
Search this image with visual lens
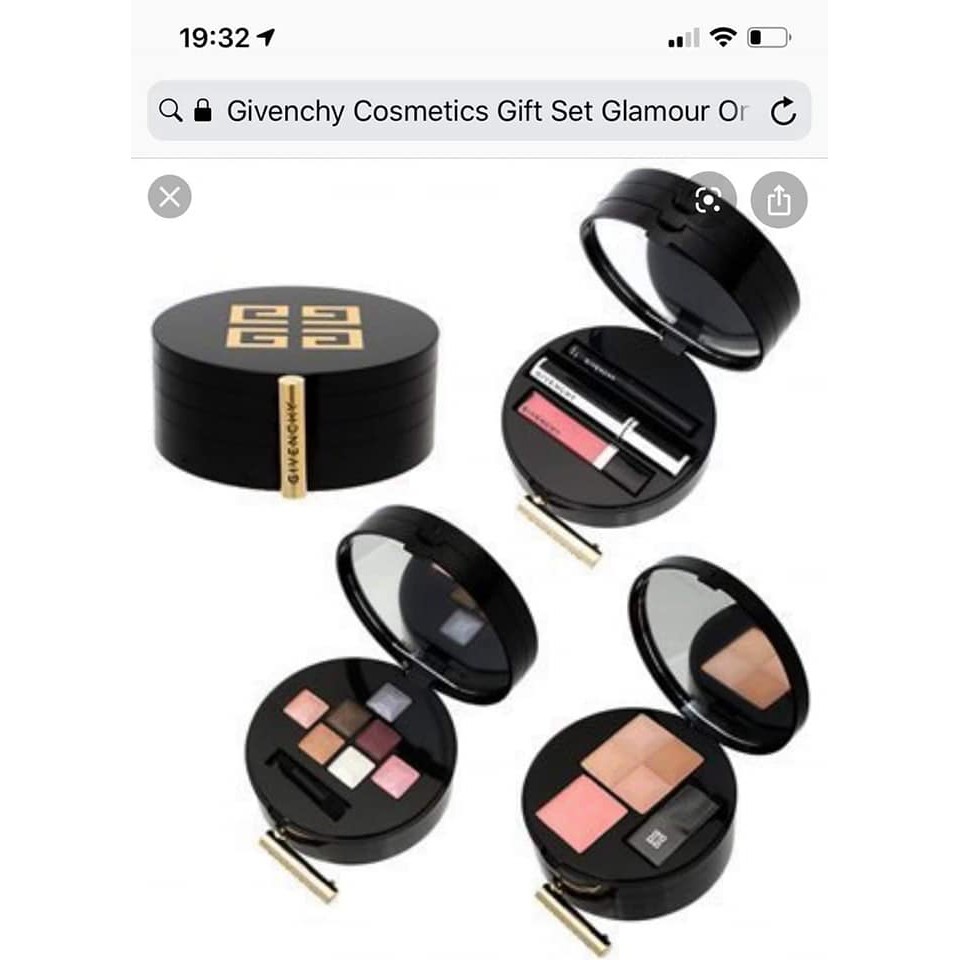coord(709,200)
